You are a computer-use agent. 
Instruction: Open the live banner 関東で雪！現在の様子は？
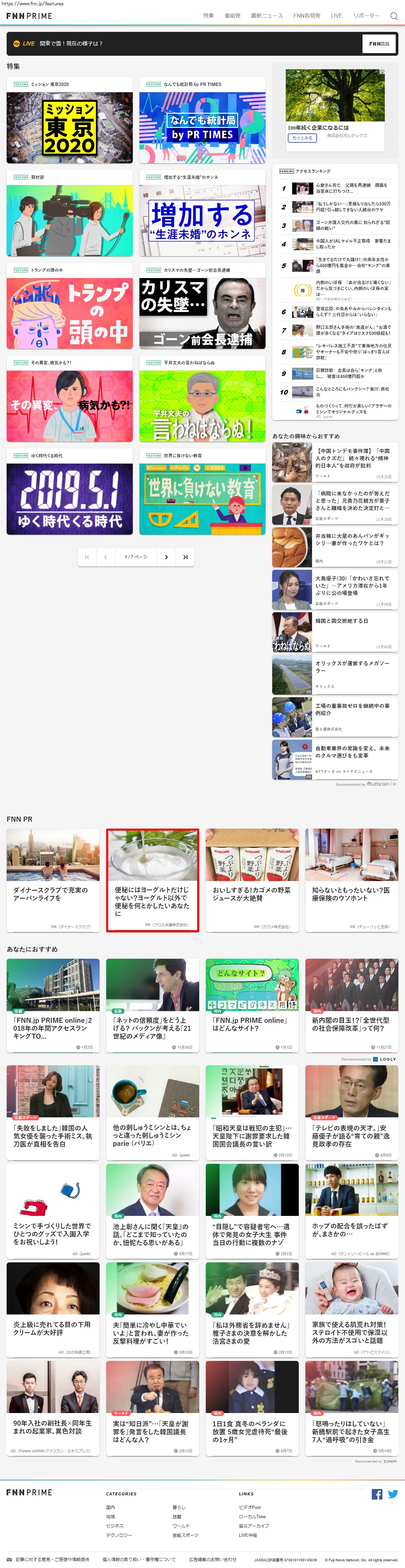(x=202, y=44)
